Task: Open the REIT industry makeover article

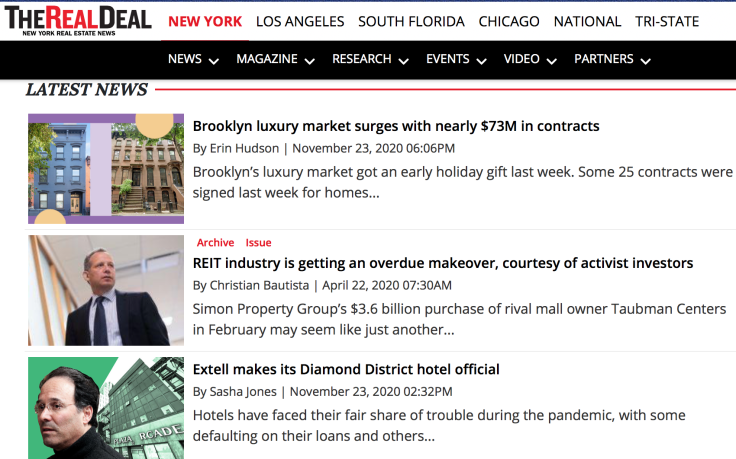Action: [442, 263]
